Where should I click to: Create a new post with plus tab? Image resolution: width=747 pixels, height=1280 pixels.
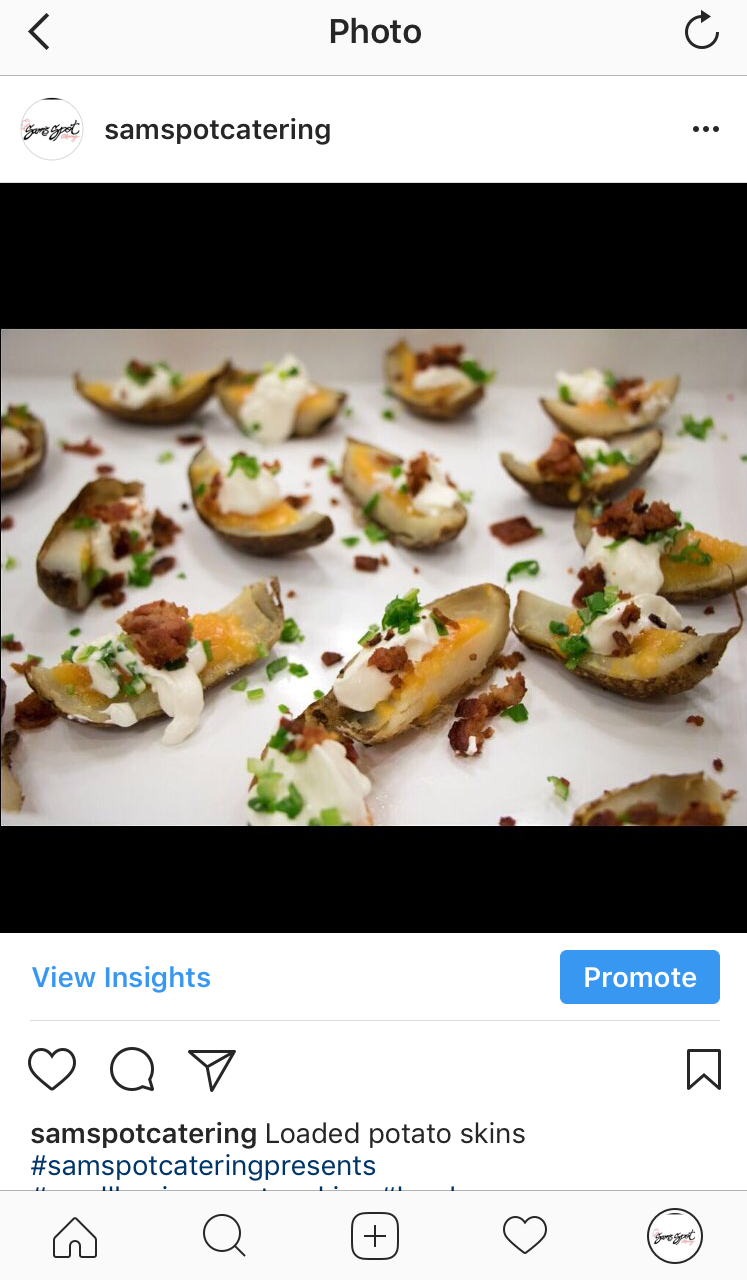(x=375, y=1237)
